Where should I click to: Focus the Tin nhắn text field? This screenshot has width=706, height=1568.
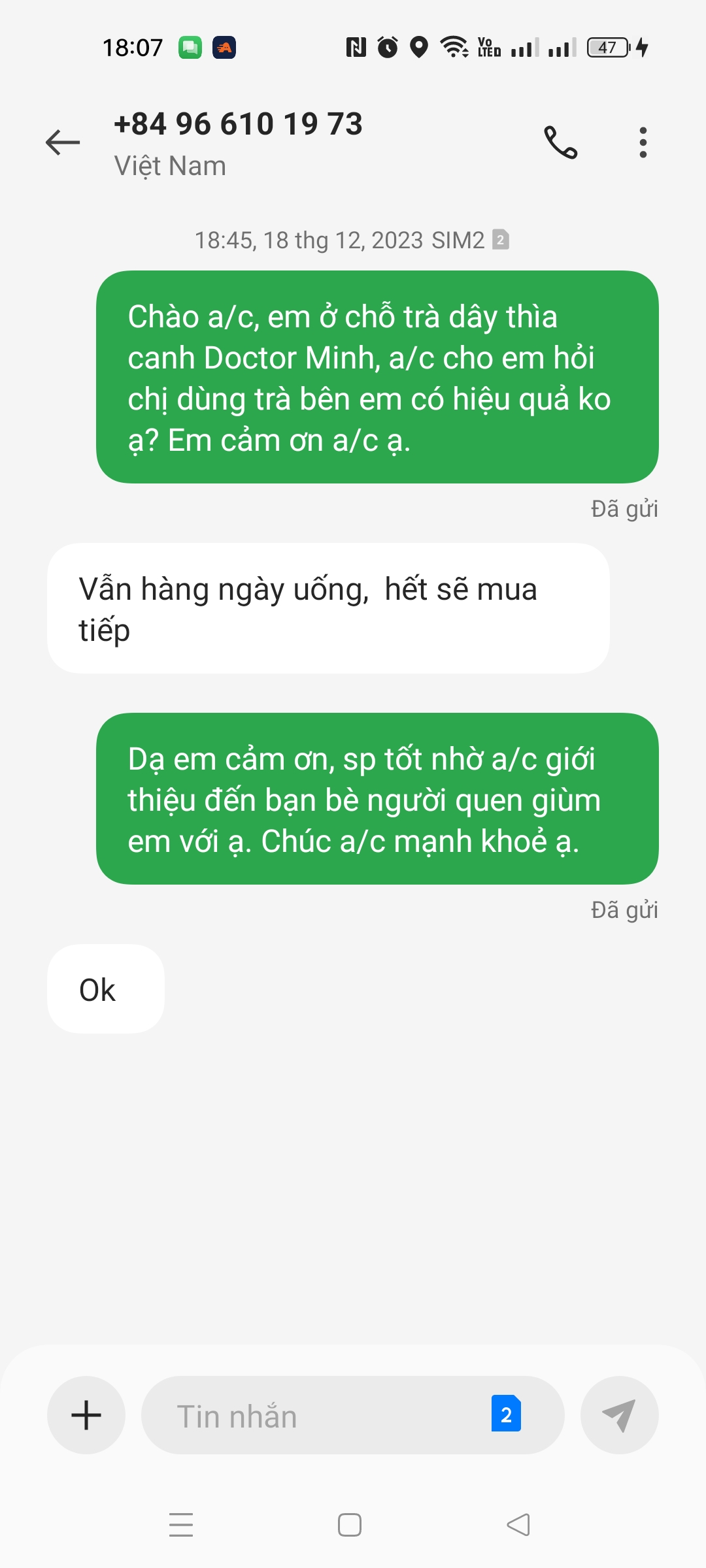click(314, 1415)
